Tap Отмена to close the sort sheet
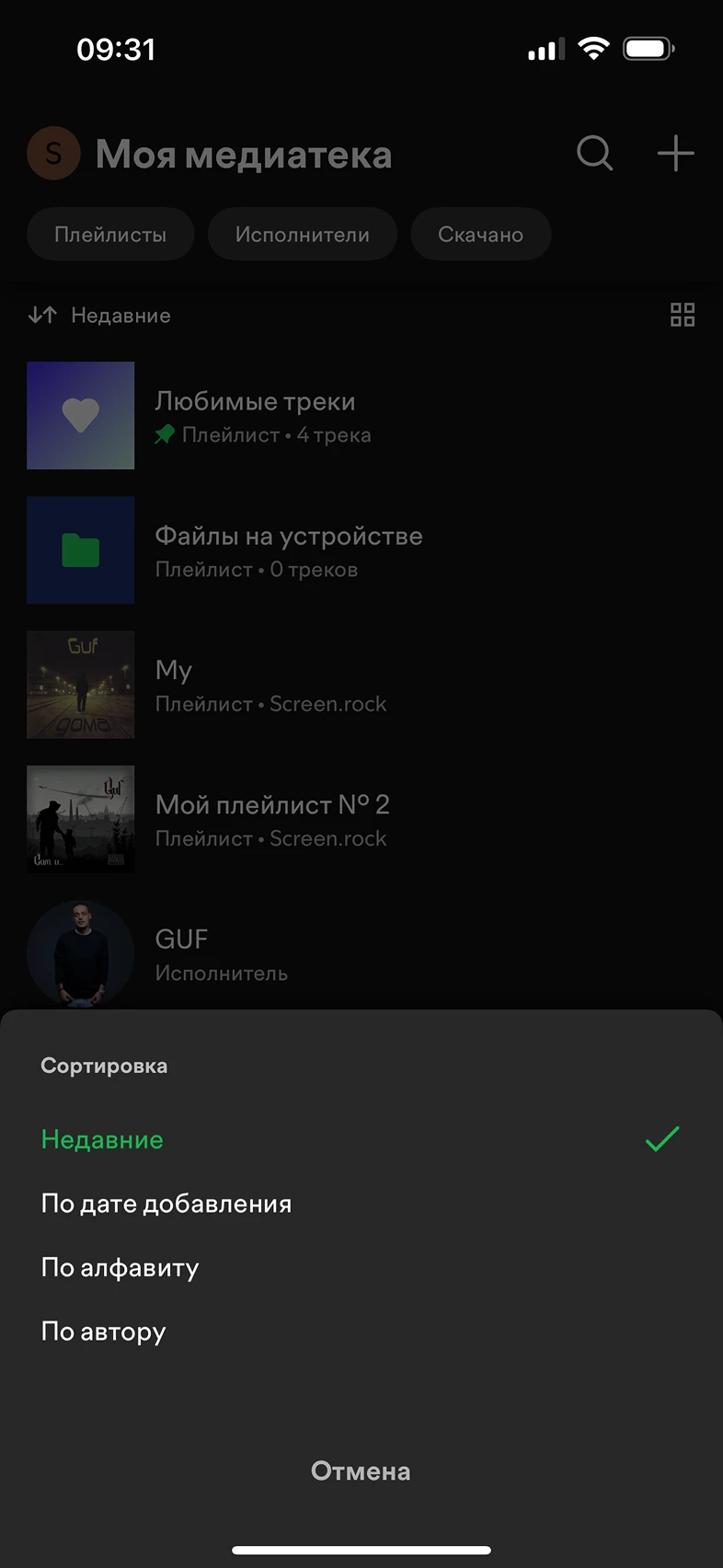The height and width of the screenshot is (1568, 723). click(361, 1470)
